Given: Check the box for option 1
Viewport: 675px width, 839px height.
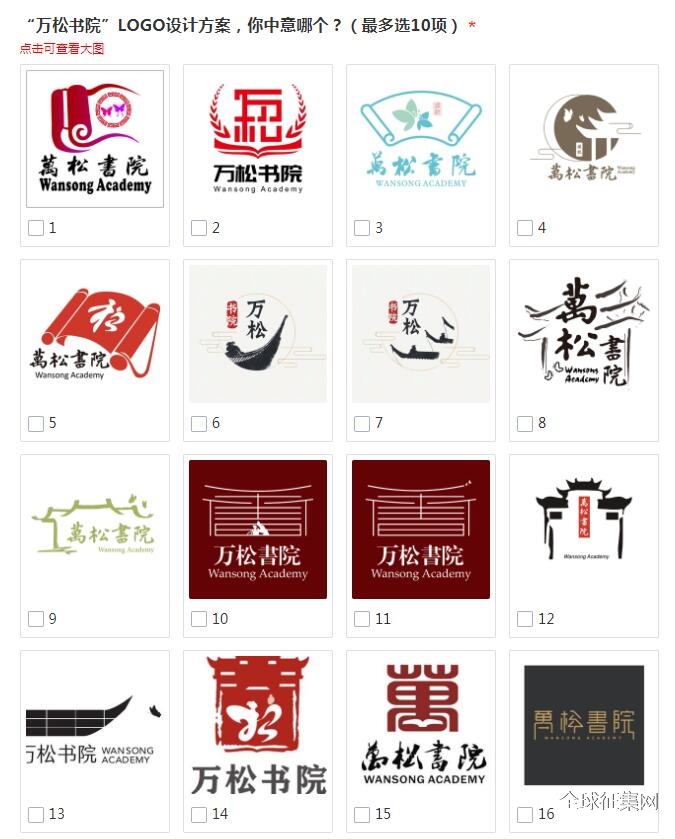Looking at the screenshot, I should tap(36, 228).
